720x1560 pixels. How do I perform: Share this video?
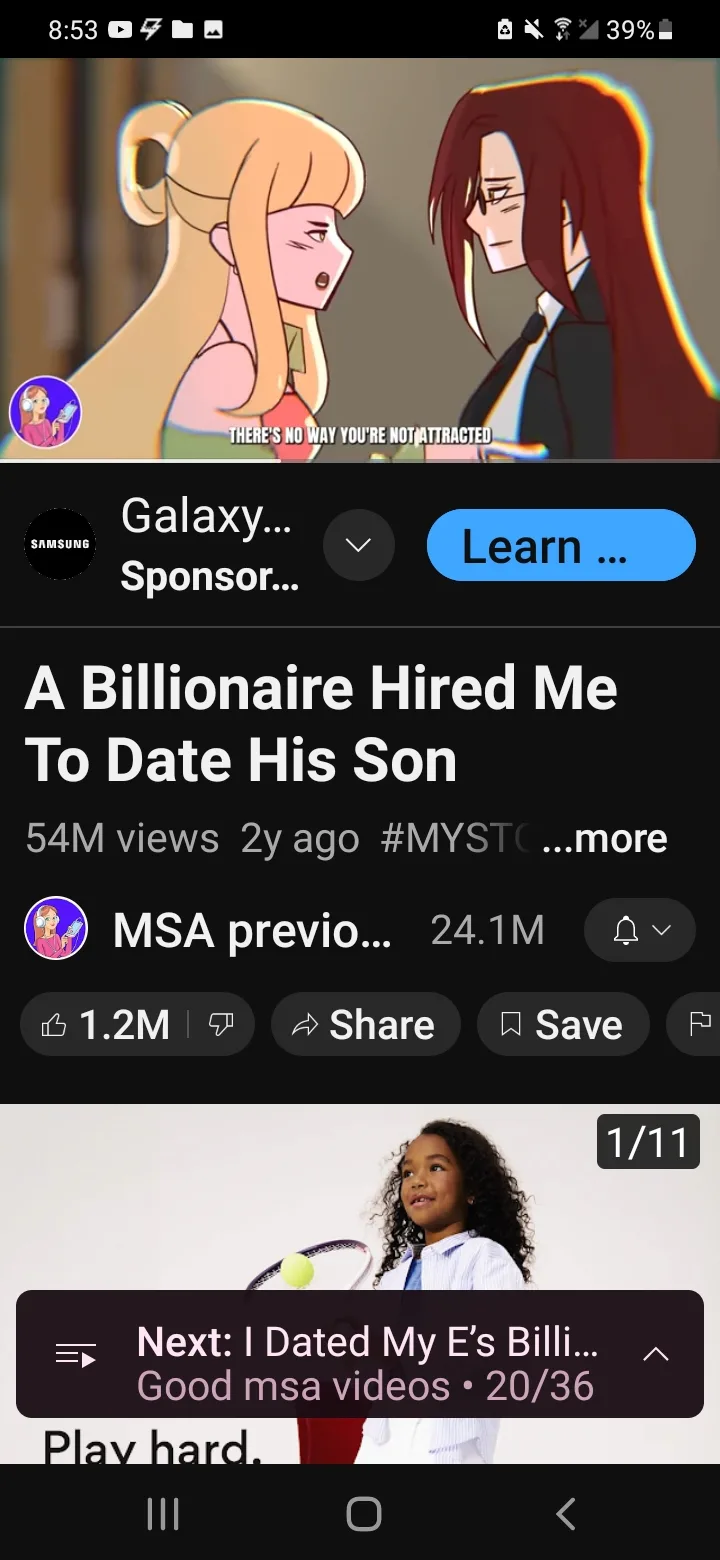365,1024
